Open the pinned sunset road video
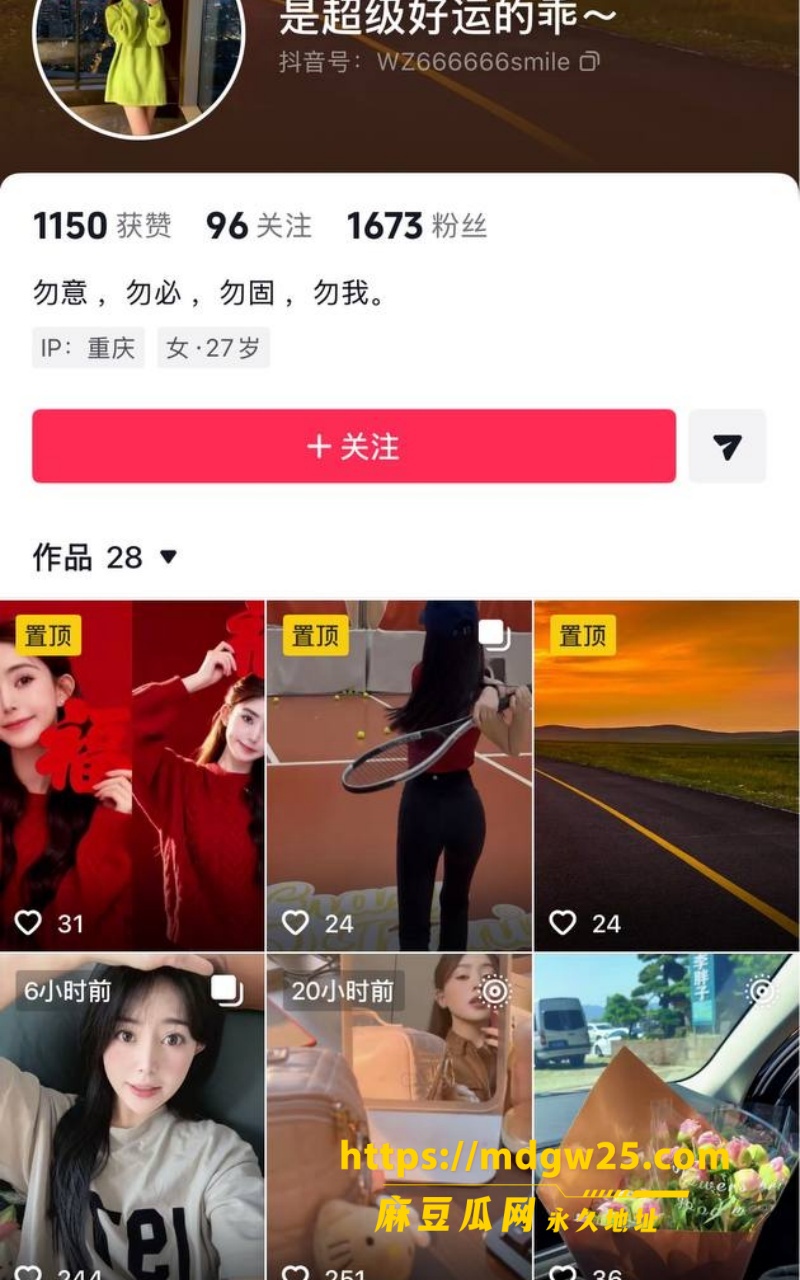Viewport: 800px width, 1280px height. 667,775
